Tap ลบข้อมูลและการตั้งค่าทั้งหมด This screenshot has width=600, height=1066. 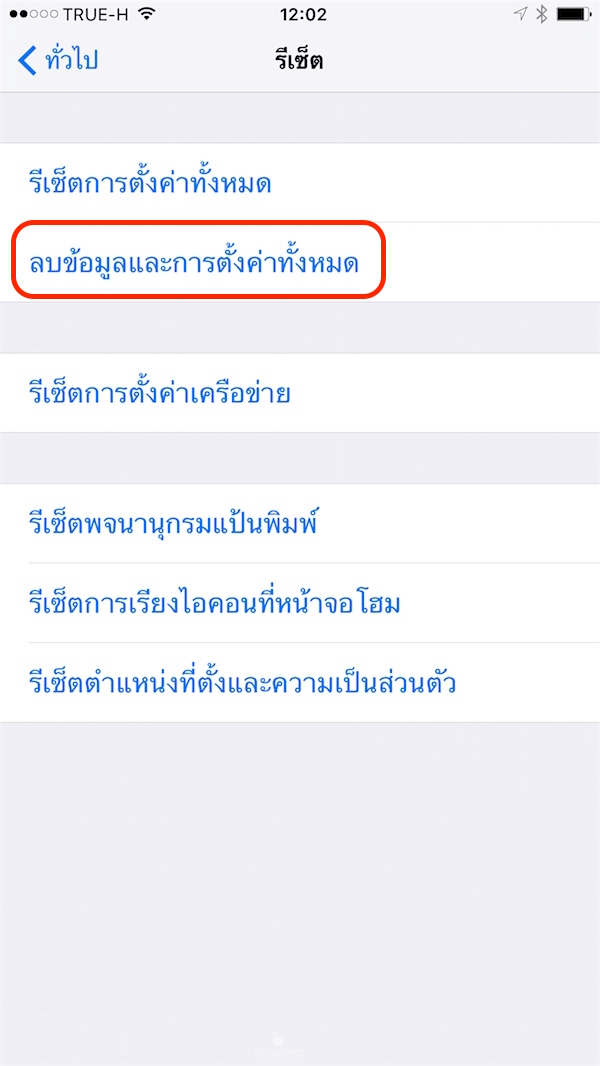coord(195,263)
